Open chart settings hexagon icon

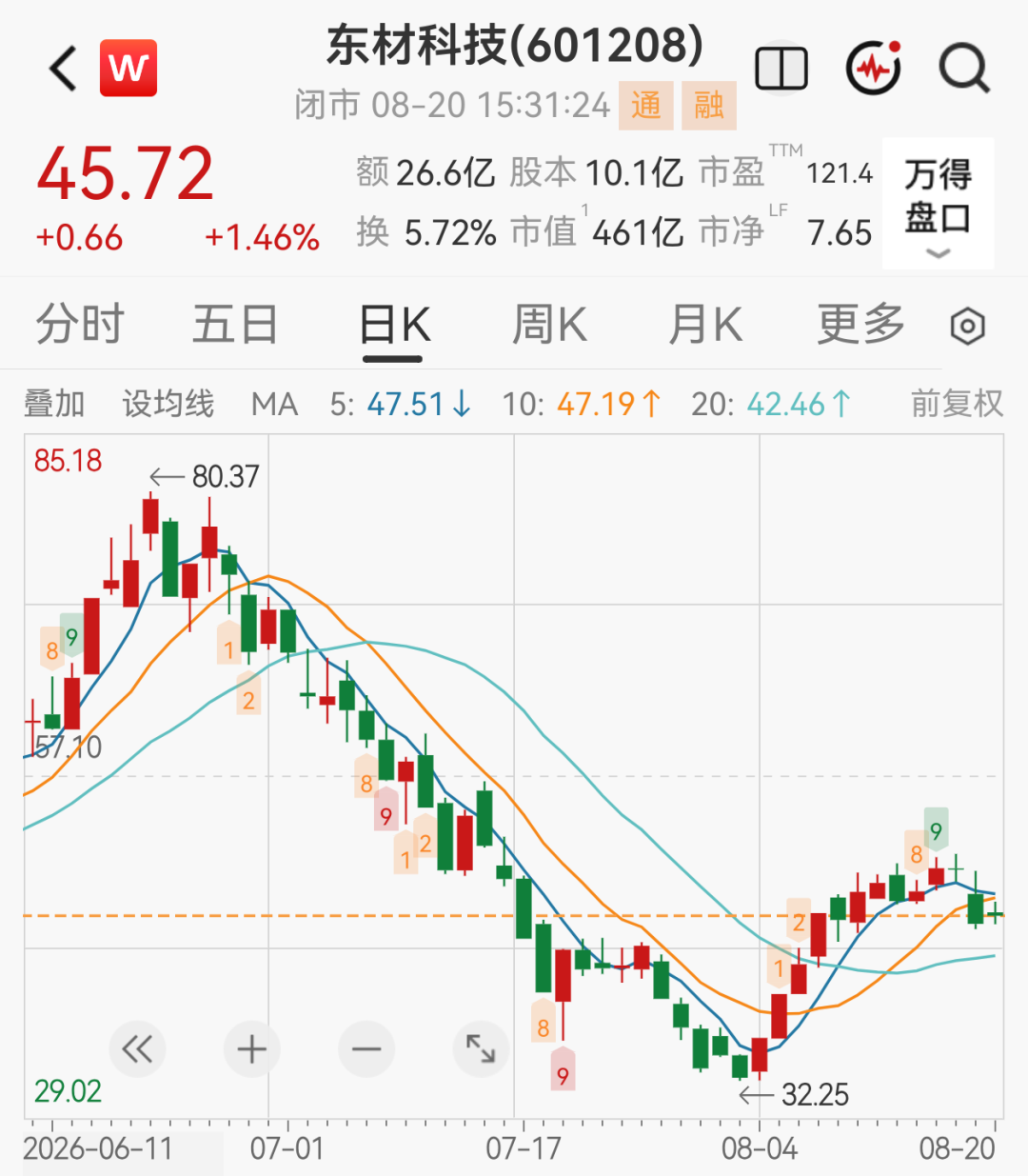[968, 327]
